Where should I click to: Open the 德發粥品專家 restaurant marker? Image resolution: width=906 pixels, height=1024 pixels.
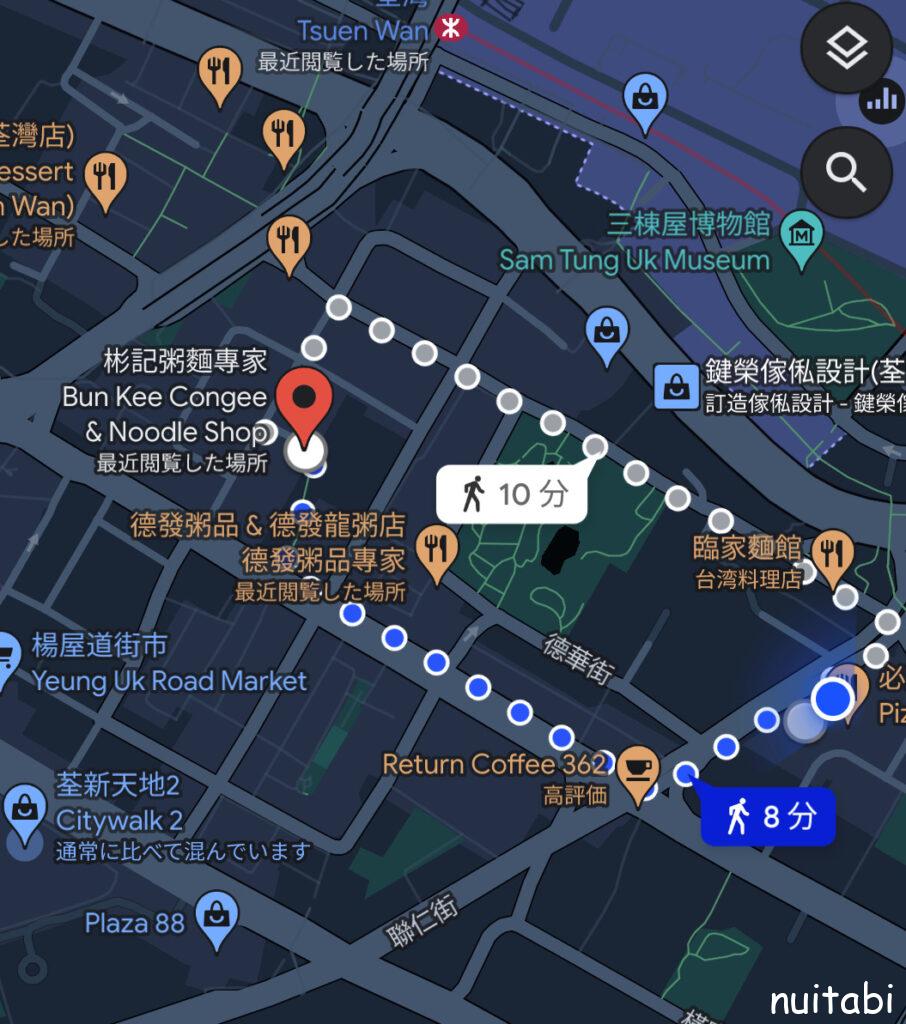[436, 551]
